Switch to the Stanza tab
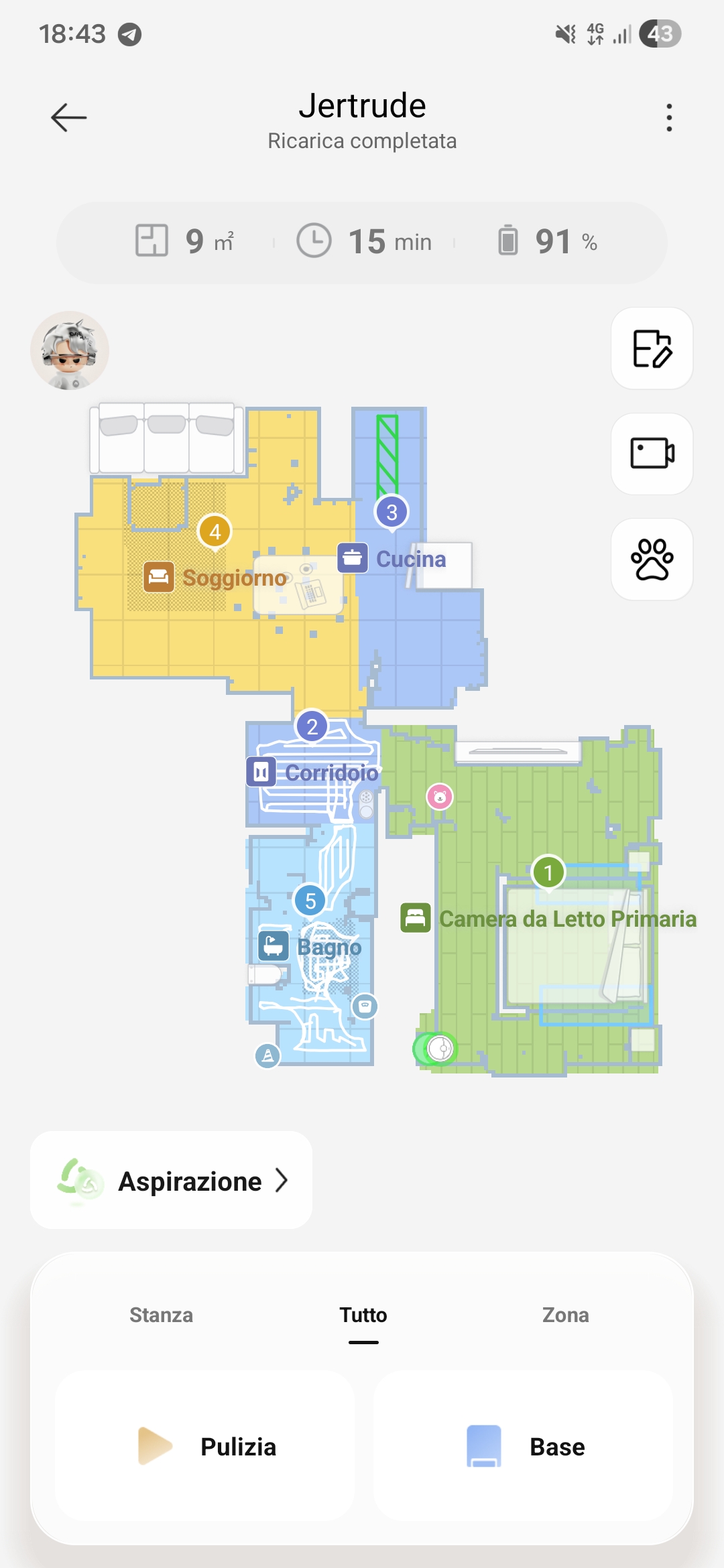The width and height of the screenshot is (724, 1568). (161, 1315)
